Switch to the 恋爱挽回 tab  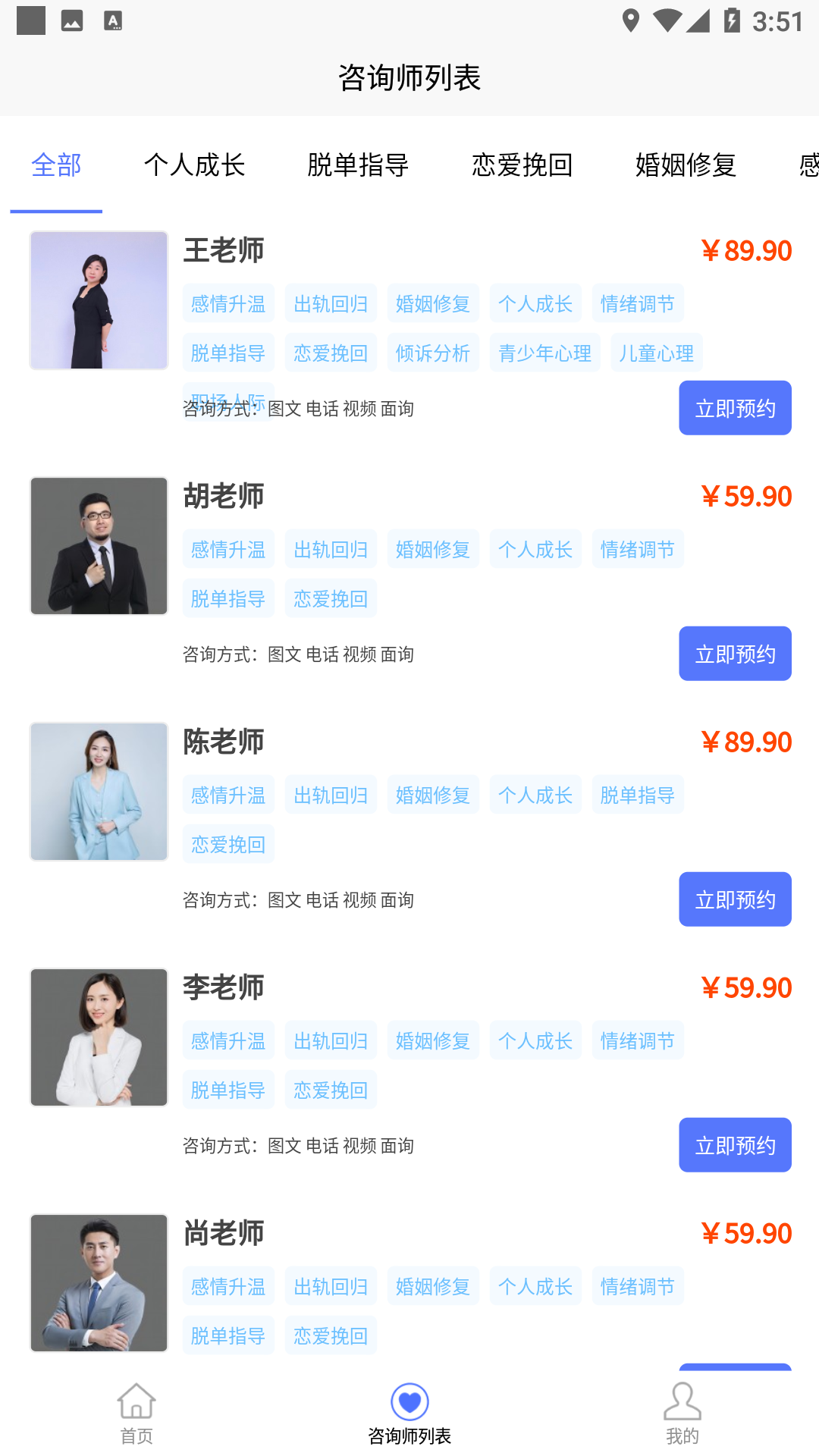[522, 165]
